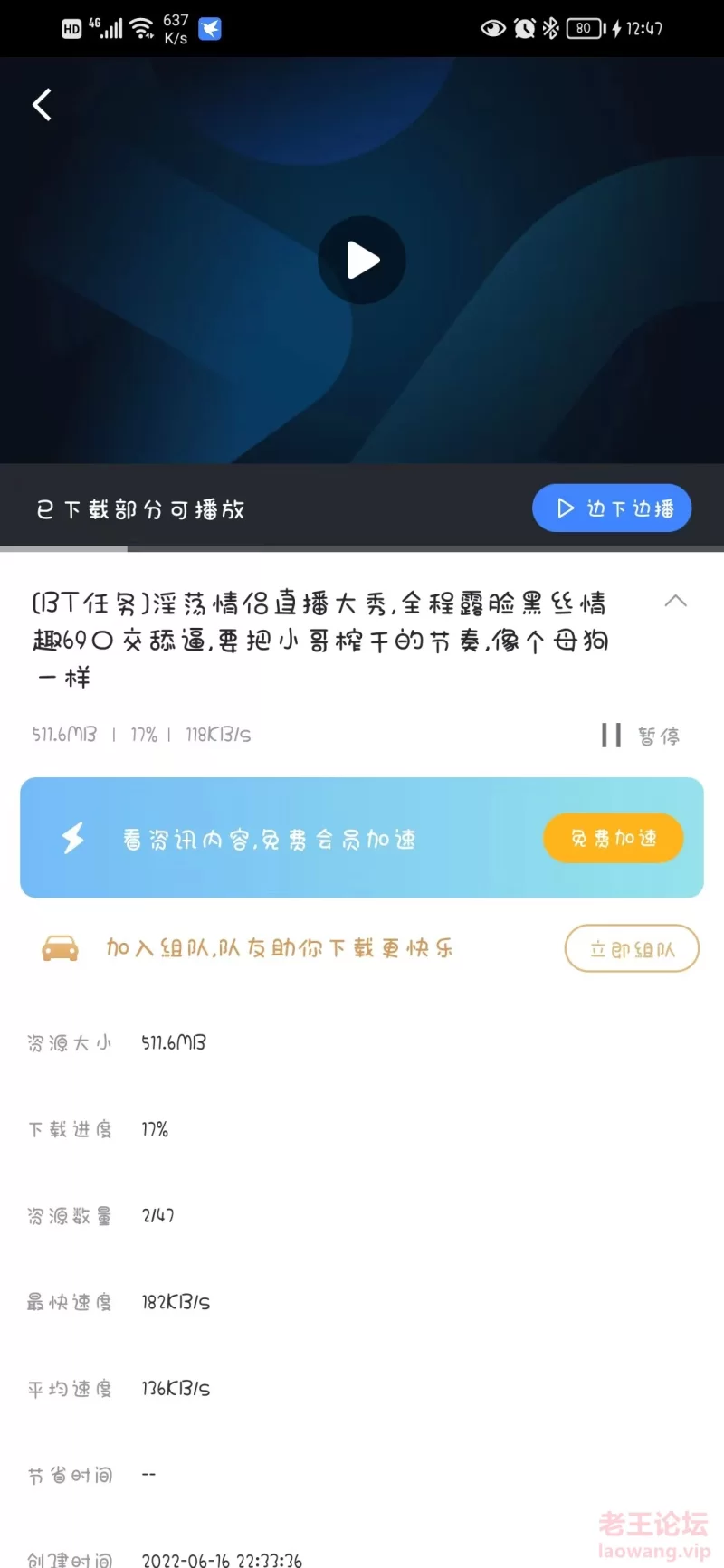This screenshot has width=724, height=1568.
Task: Start video with the center play button
Action: pyautogui.click(x=362, y=261)
